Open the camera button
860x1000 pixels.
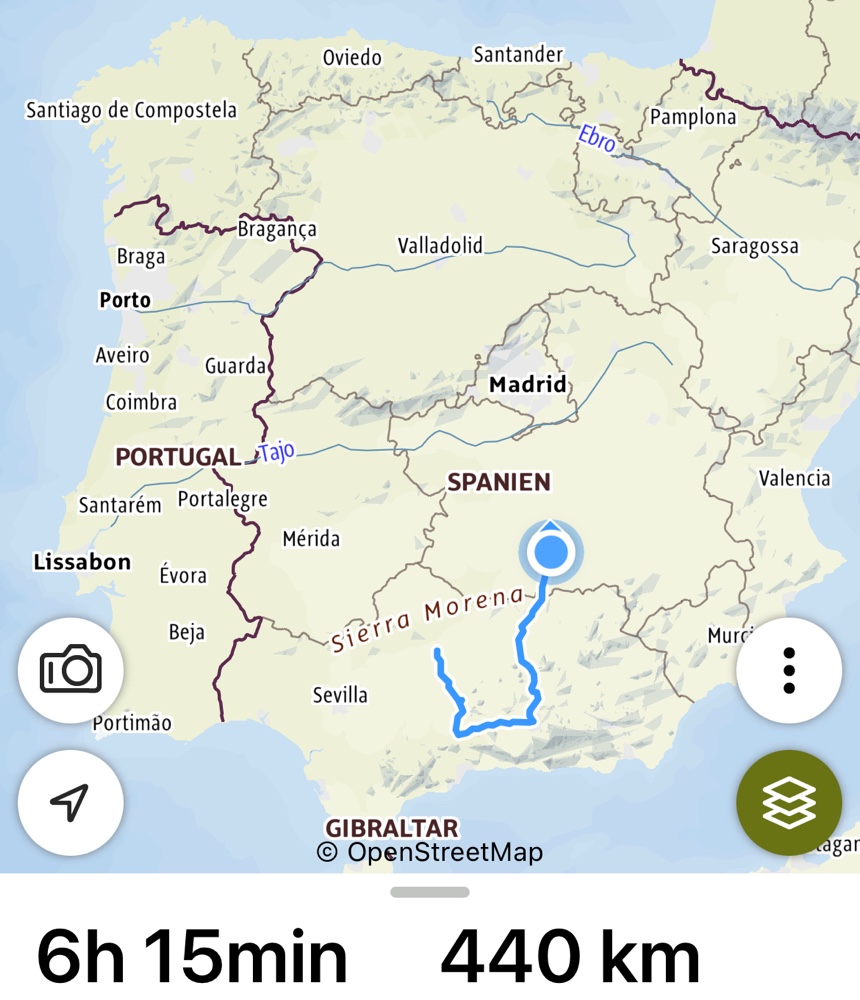click(70, 670)
